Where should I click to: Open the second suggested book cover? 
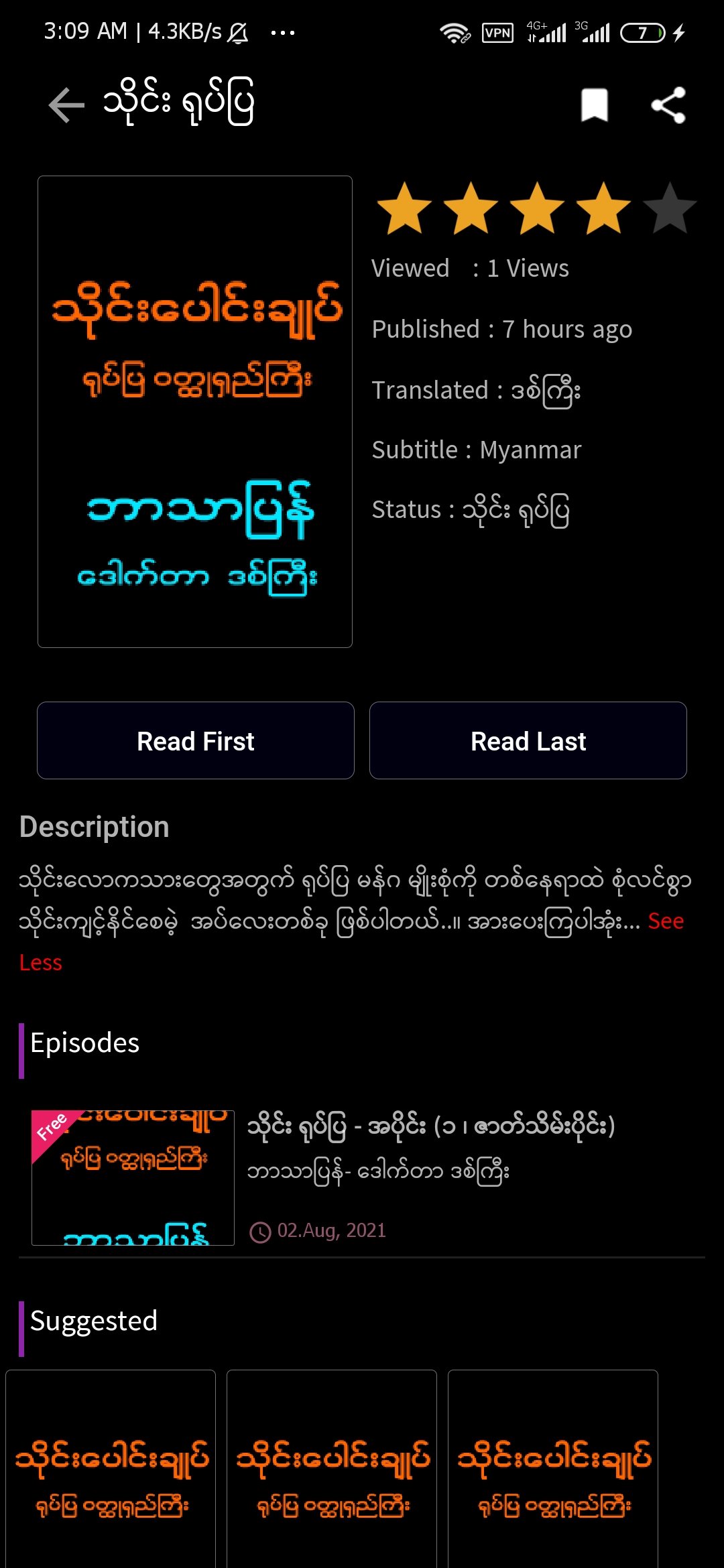[332, 1469]
